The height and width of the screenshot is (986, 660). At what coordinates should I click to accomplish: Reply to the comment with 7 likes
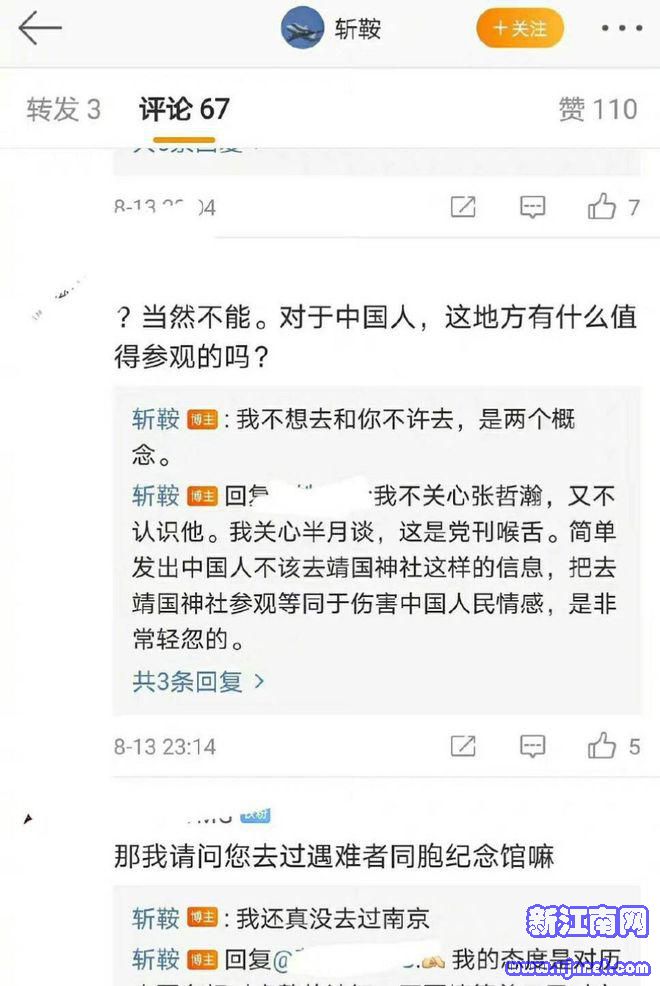[x=532, y=207]
